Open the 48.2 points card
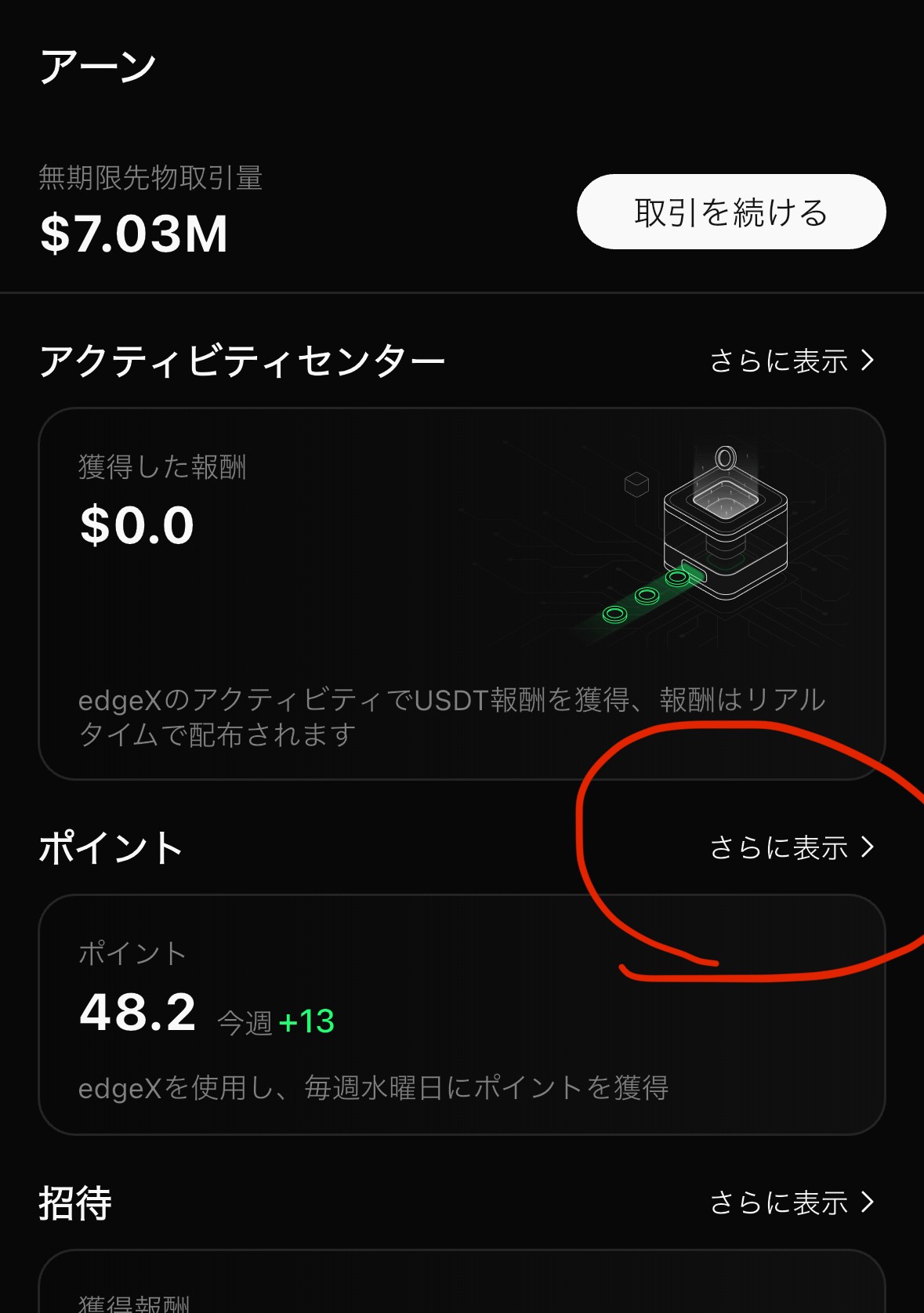Viewport: 924px width, 1313px height. pos(462,1014)
